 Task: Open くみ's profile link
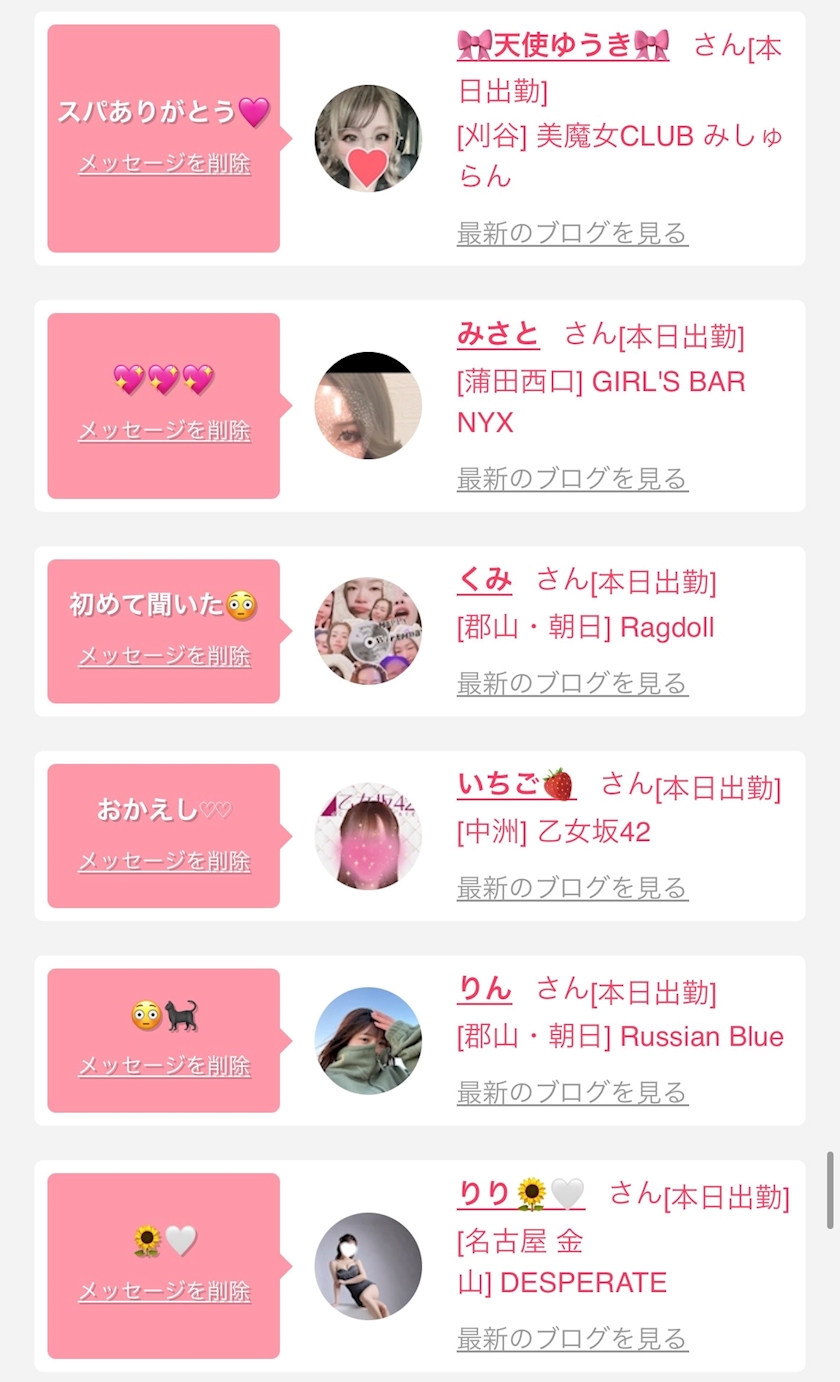484,579
